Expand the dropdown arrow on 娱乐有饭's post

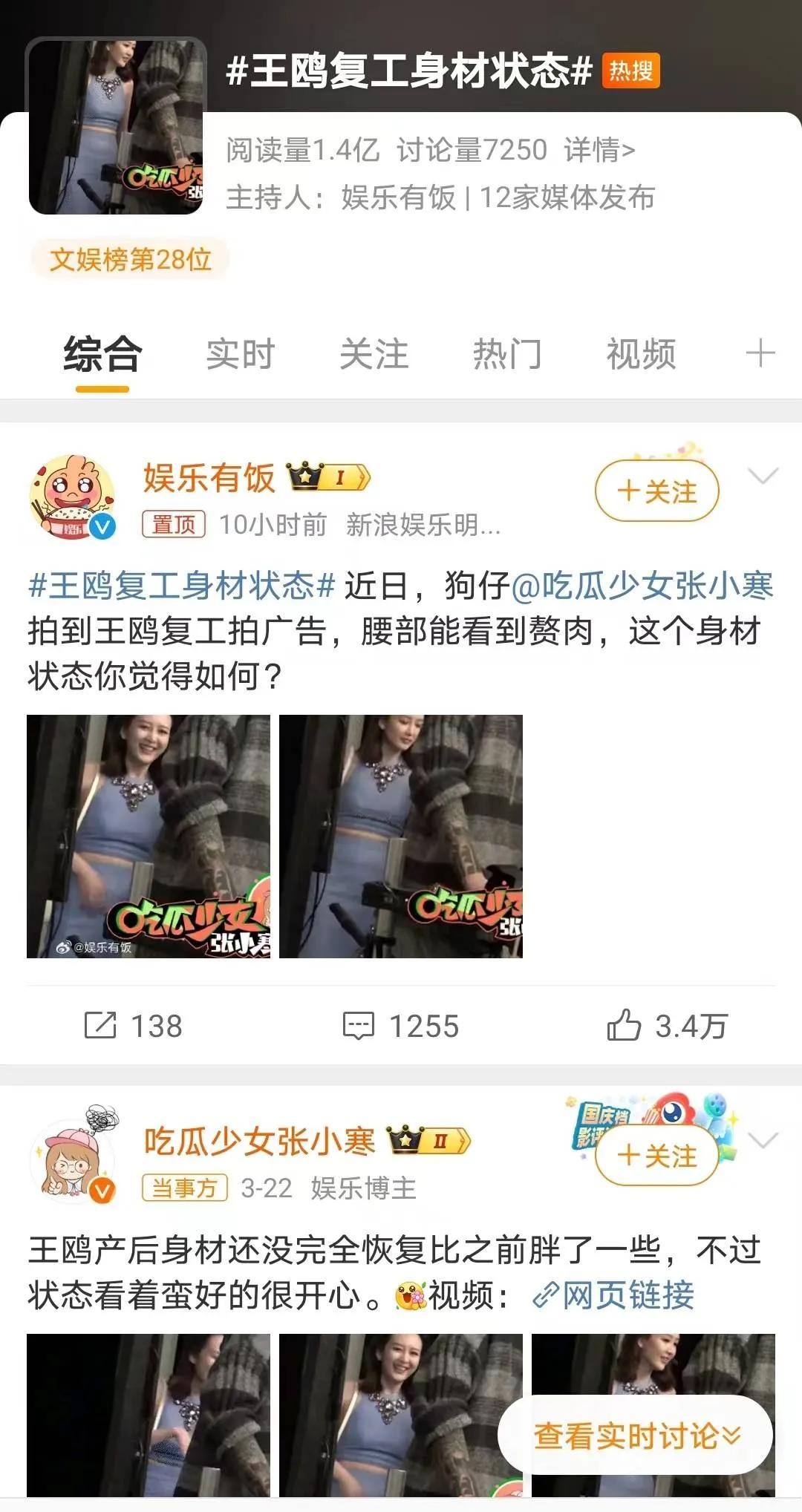pos(763,476)
